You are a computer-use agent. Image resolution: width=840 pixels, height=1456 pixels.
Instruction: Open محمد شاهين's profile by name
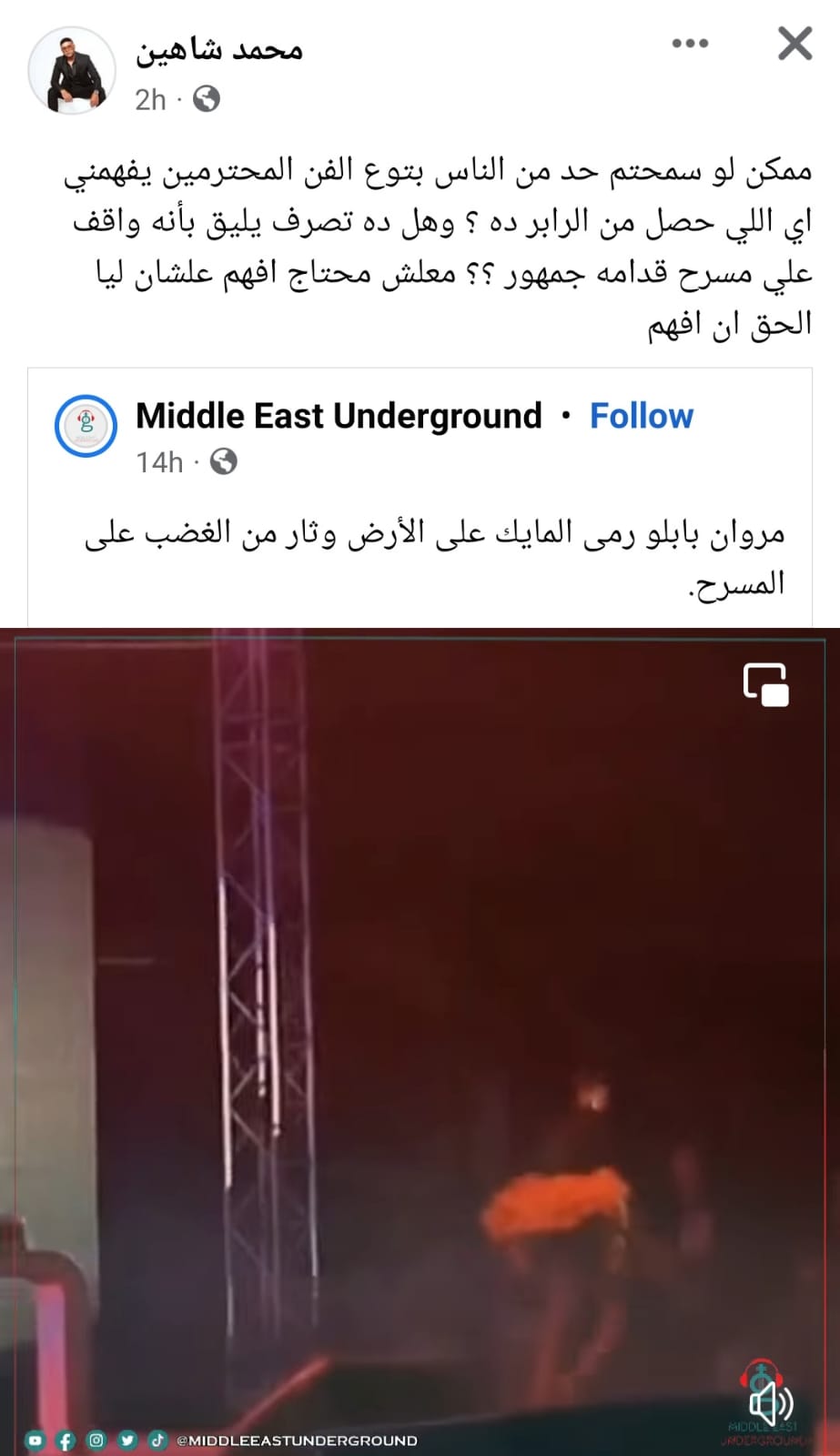click(219, 47)
